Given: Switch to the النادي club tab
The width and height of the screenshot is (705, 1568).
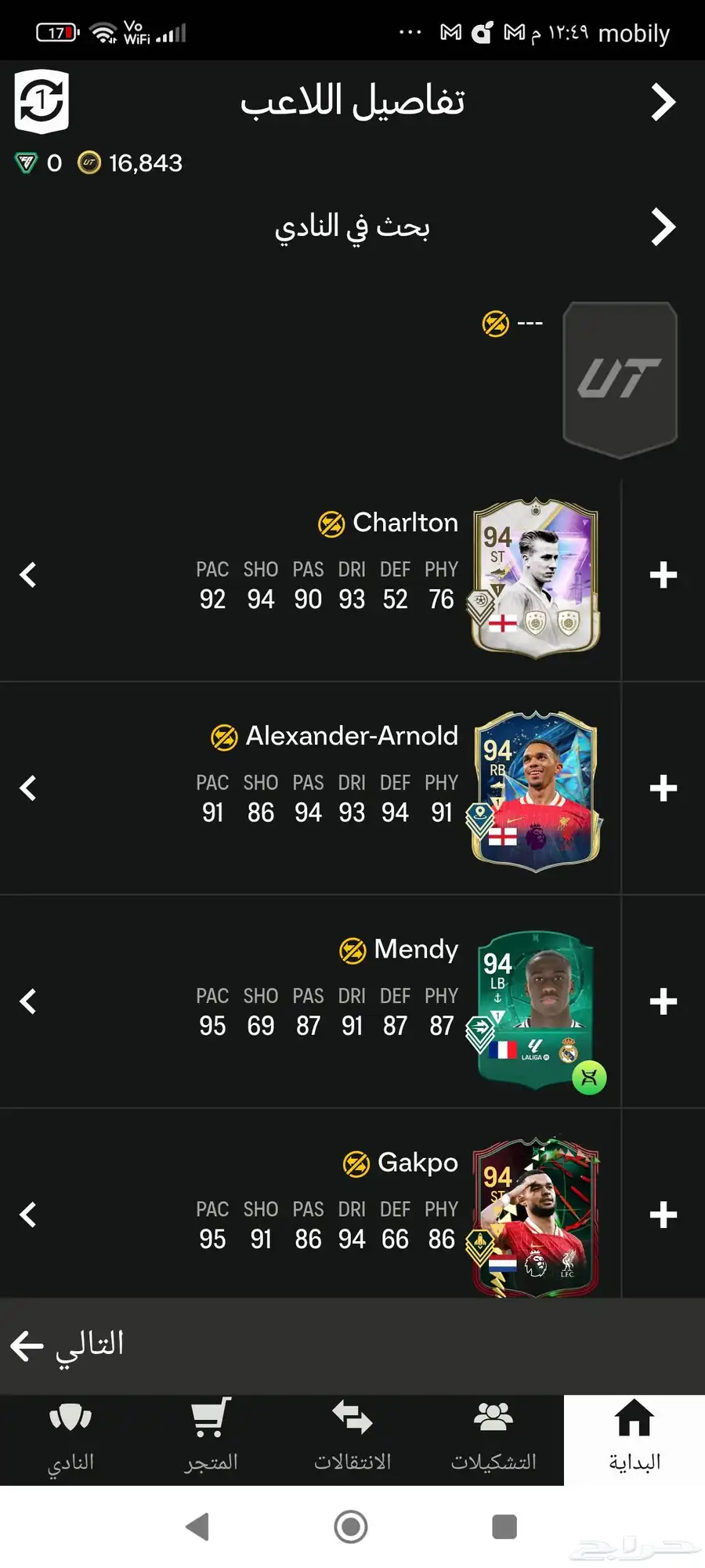Looking at the screenshot, I should pos(70,1440).
